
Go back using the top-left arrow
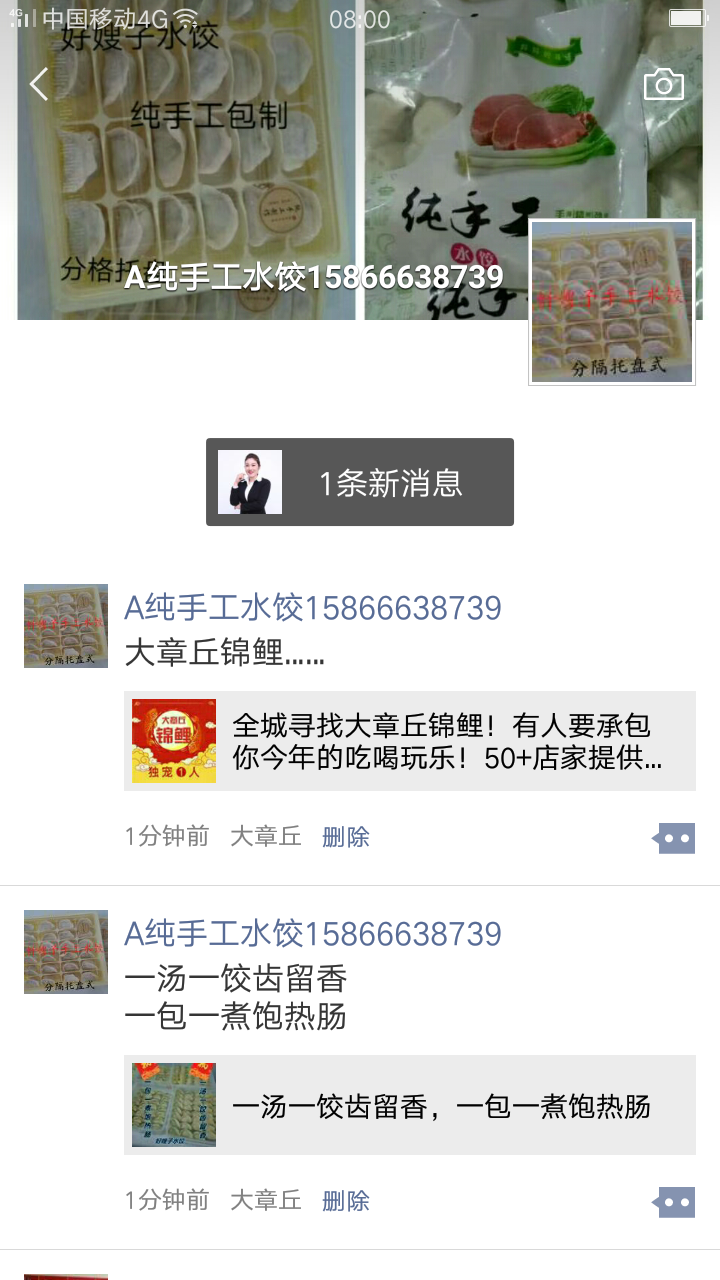tap(39, 85)
